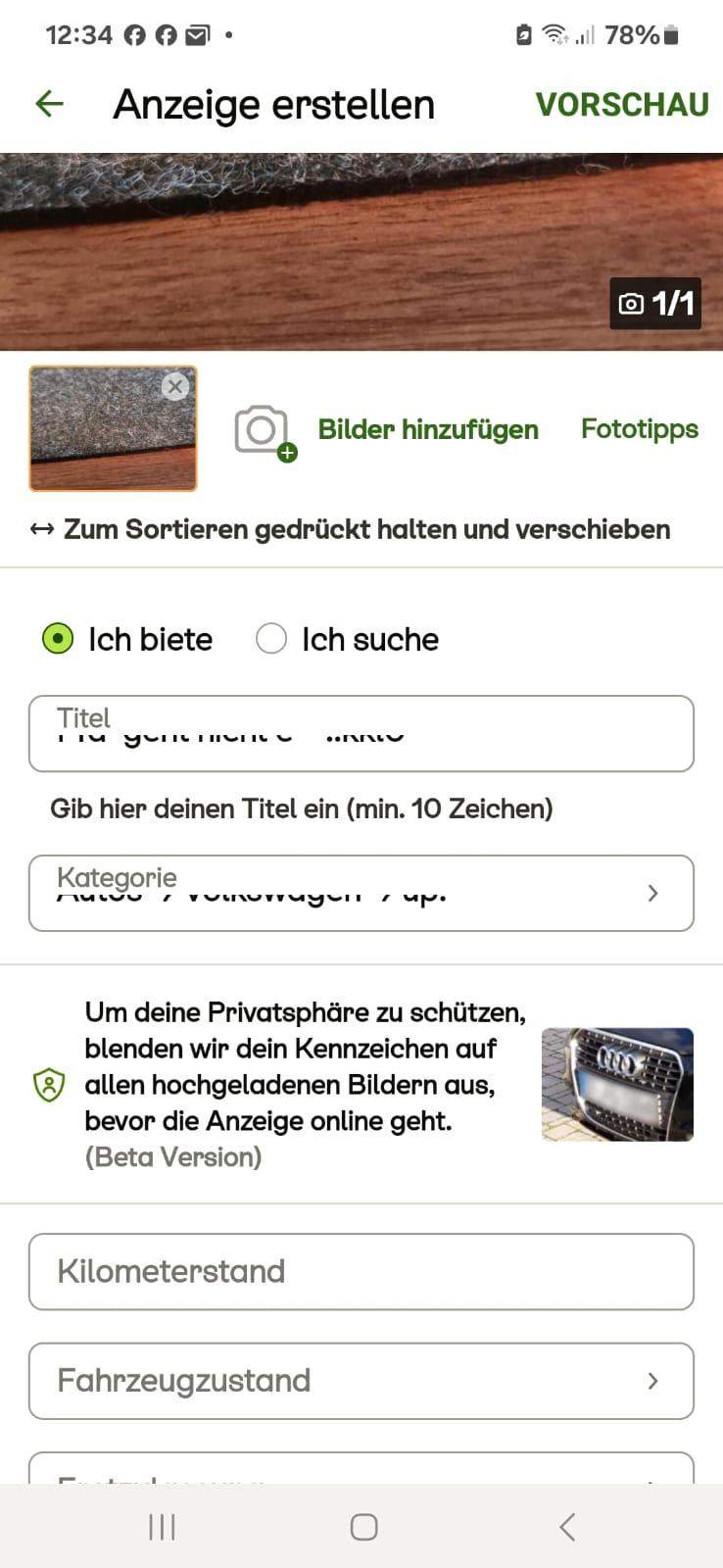Switch to Ich suche
Viewport: 723px width, 1568px height.
(270, 638)
